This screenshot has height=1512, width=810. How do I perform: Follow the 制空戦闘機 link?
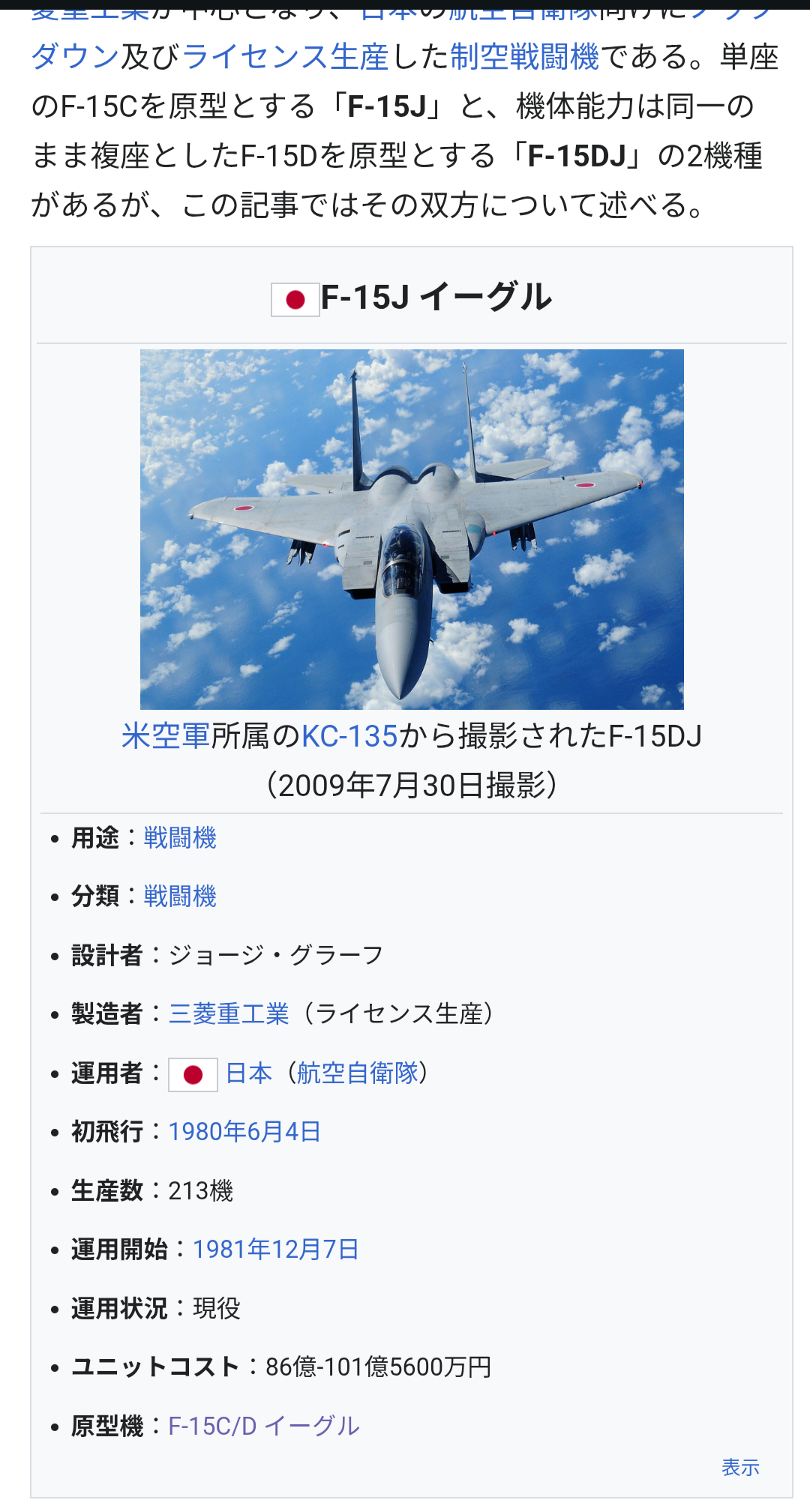[x=524, y=57]
